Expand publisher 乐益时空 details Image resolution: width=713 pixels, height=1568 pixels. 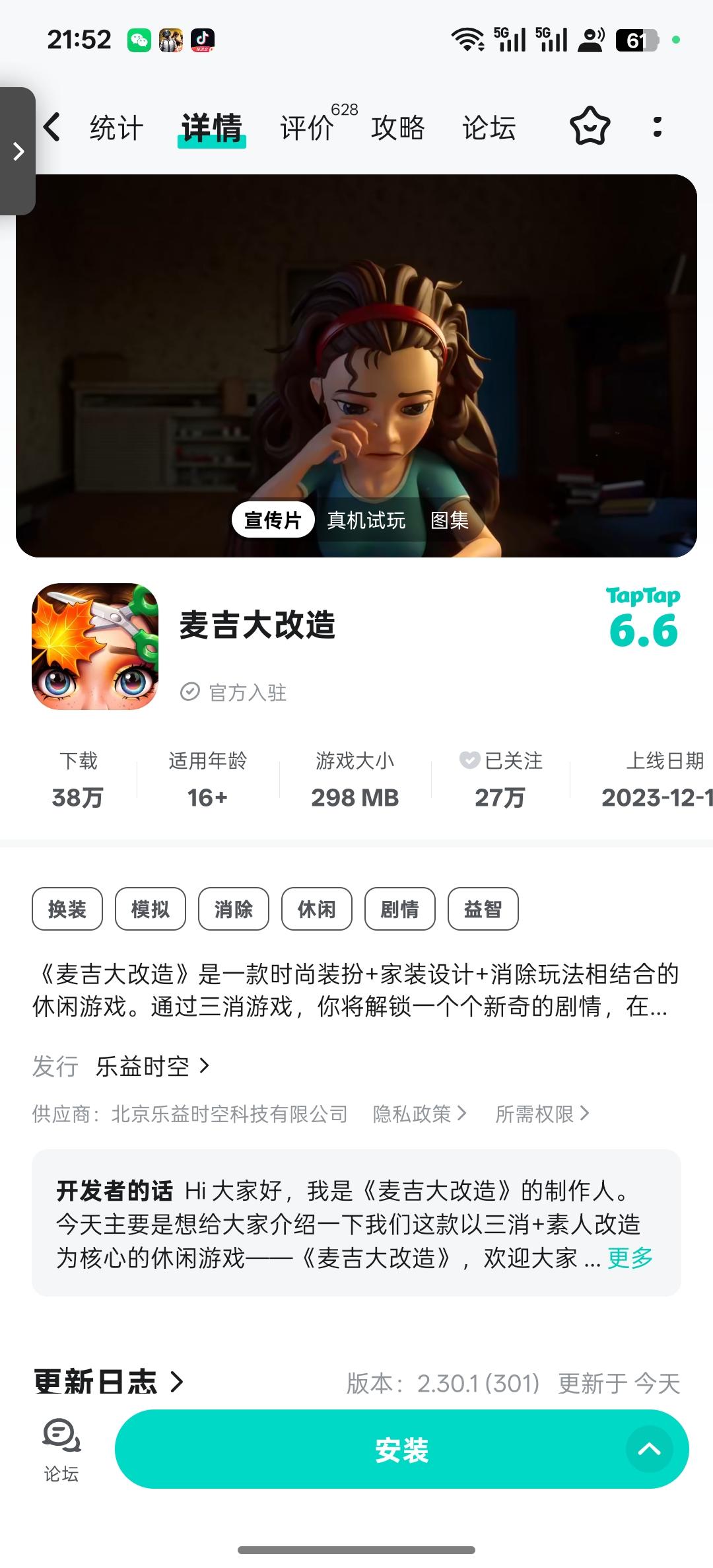point(151,1065)
